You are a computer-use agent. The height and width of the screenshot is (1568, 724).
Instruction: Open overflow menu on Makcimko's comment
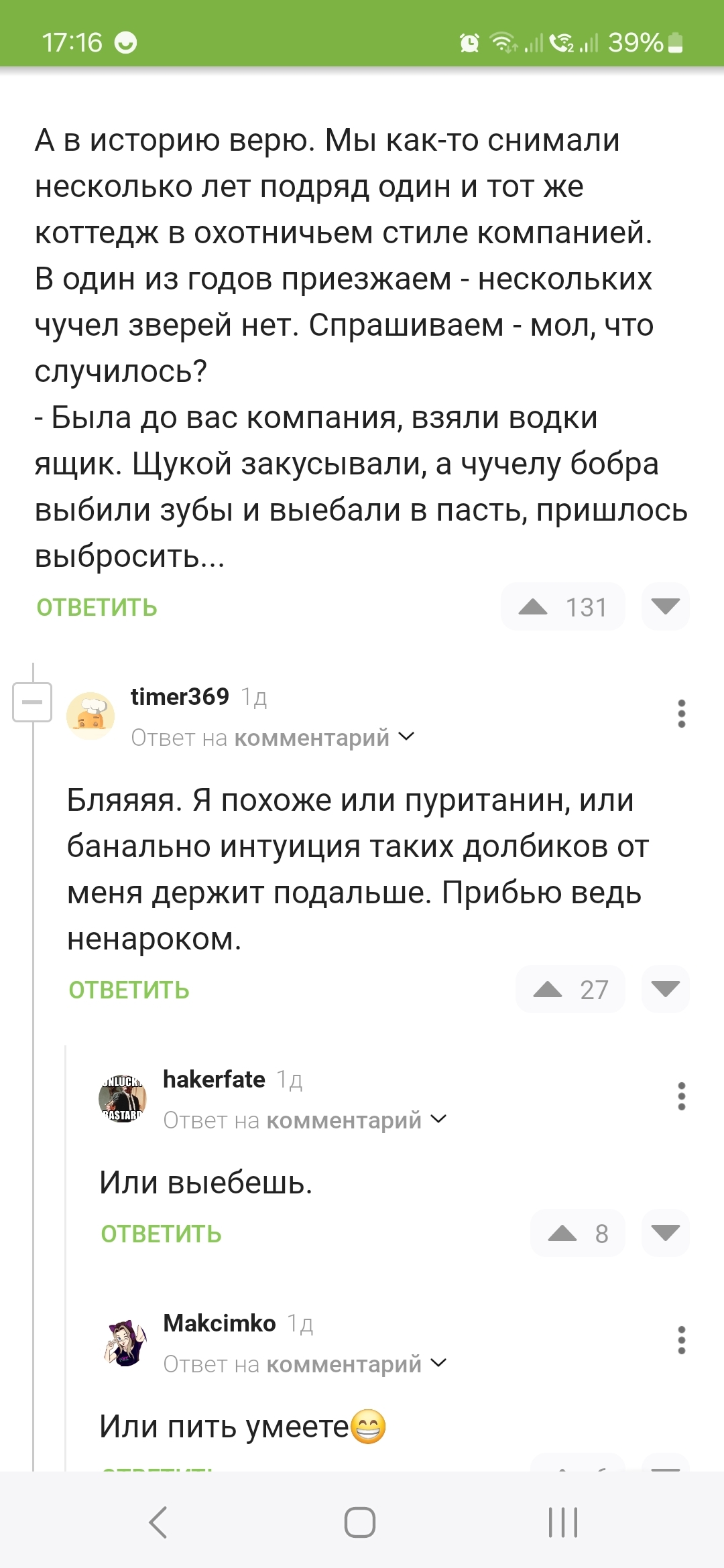click(x=681, y=1340)
